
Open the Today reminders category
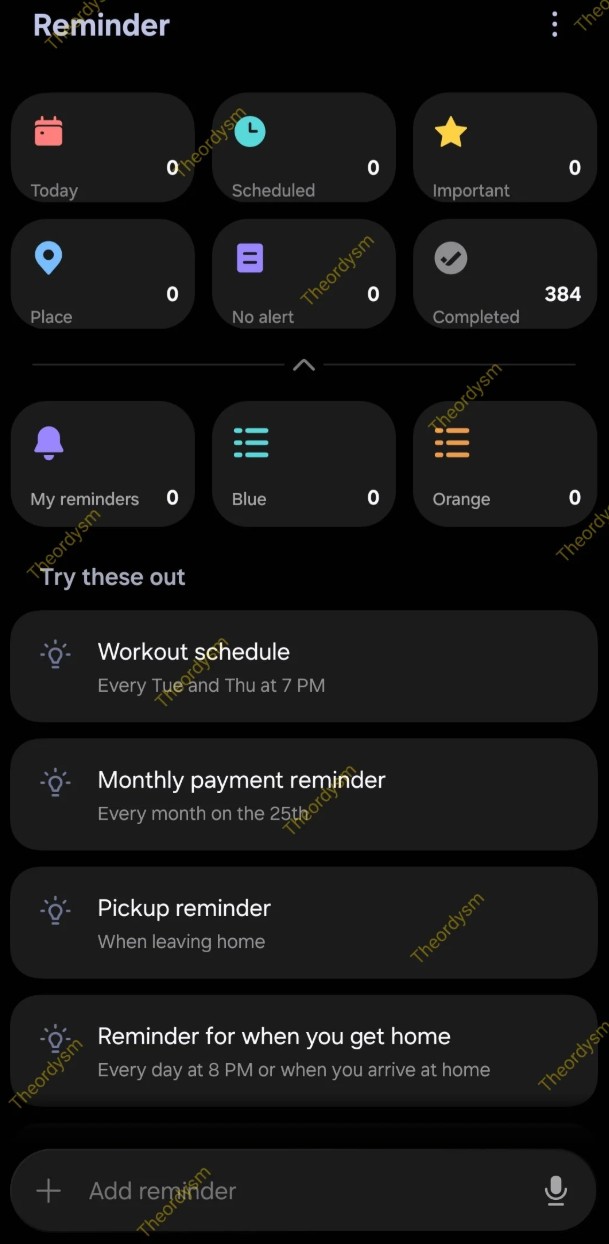point(102,148)
